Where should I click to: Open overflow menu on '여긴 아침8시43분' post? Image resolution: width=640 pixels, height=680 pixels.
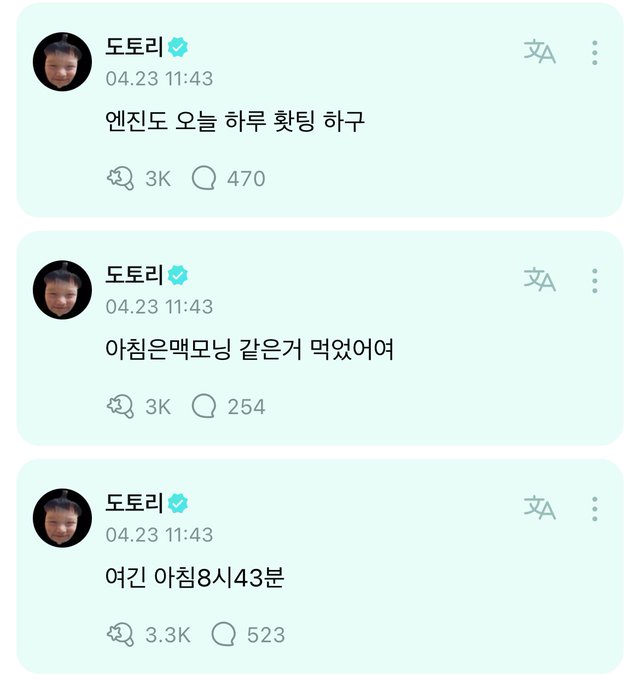(594, 508)
